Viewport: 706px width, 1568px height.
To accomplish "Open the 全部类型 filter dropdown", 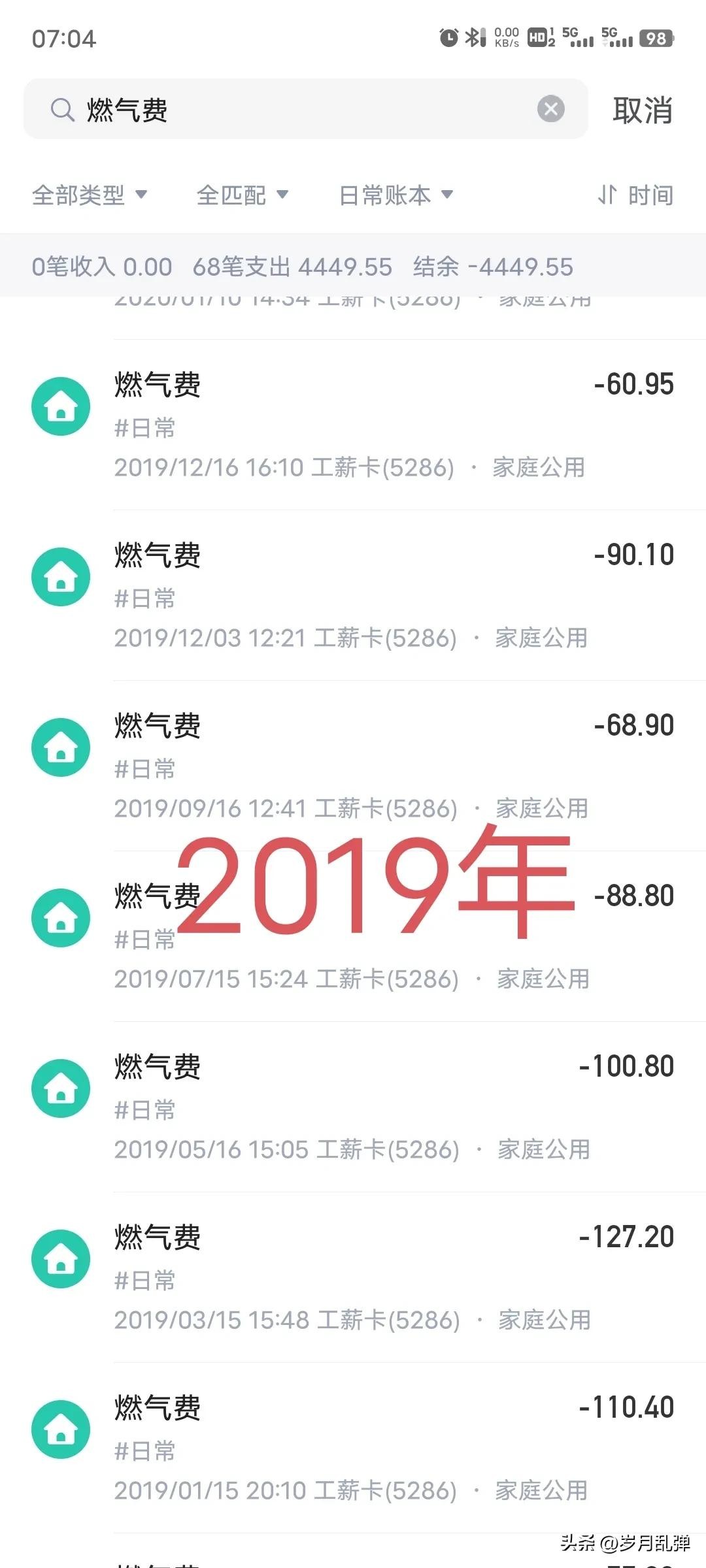I will tap(90, 195).
